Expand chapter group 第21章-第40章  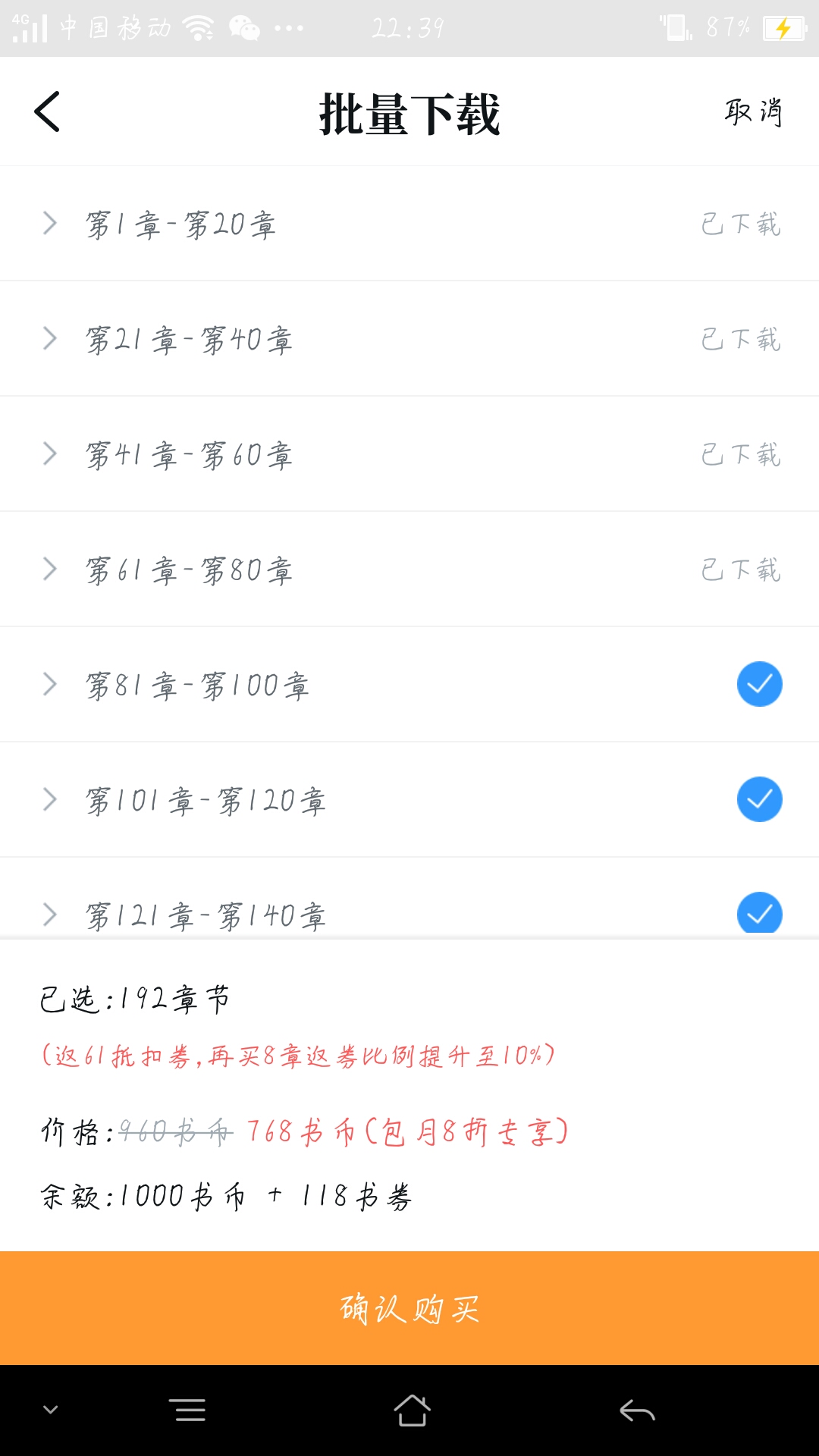[x=50, y=339]
